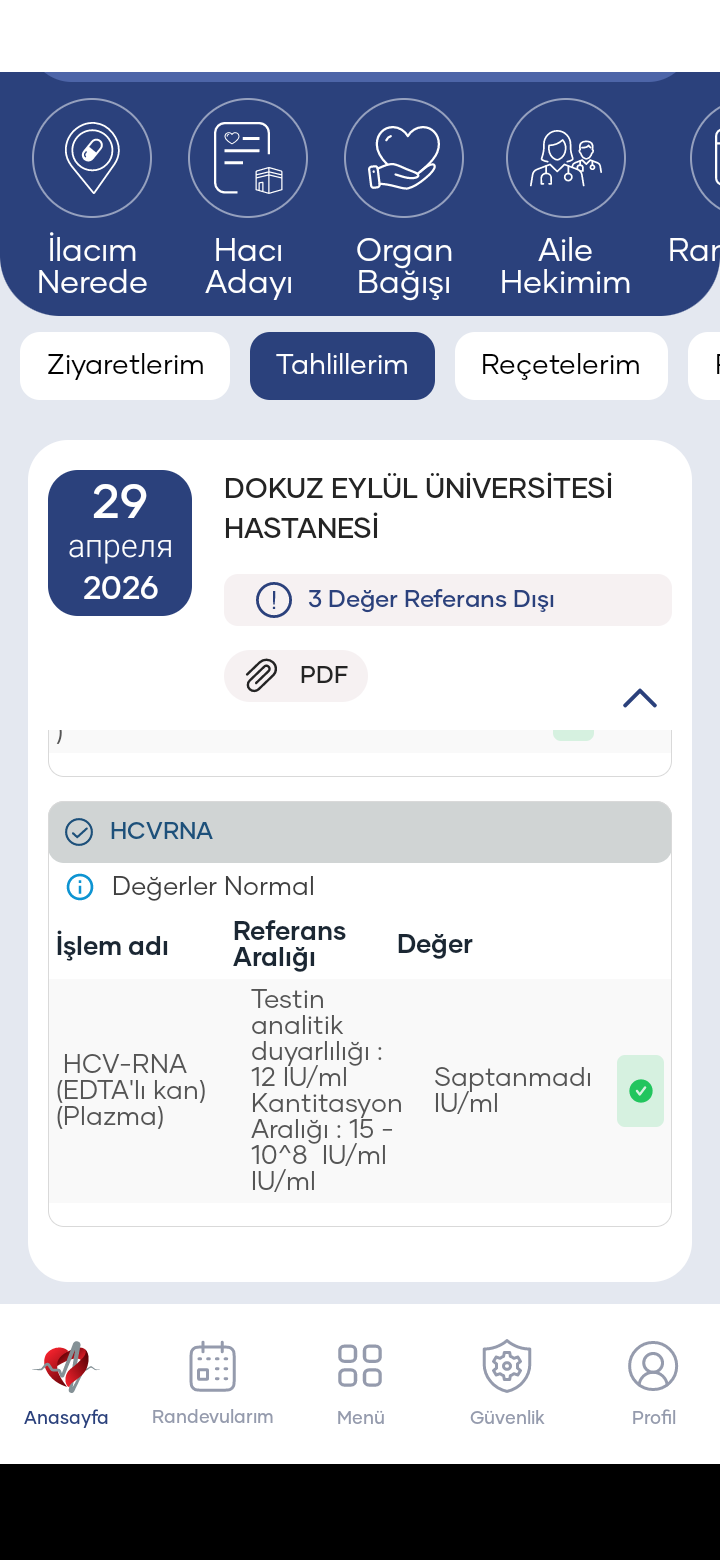
Task: Switch to the Reçetelerim tab
Action: click(x=561, y=366)
